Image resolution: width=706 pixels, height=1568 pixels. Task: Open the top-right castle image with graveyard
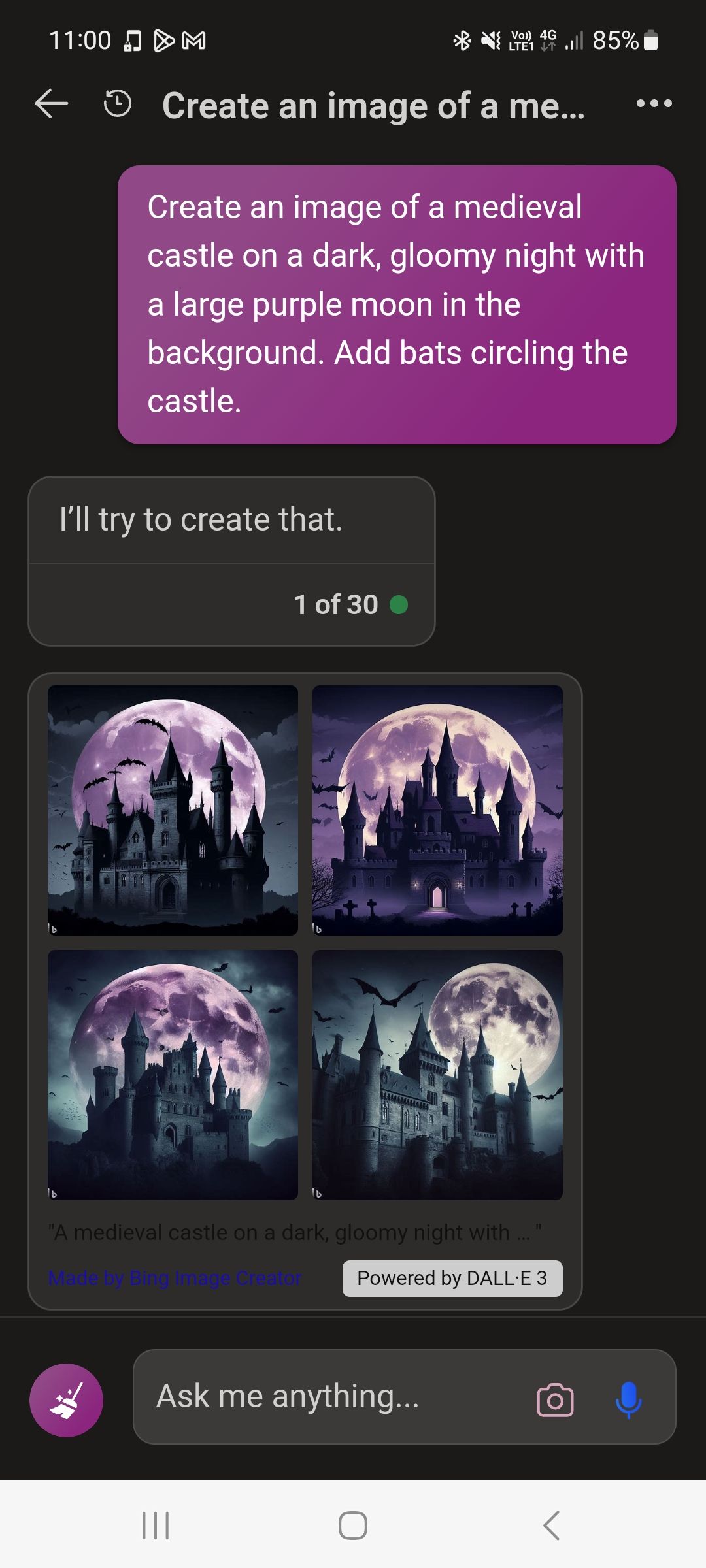coord(437,810)
